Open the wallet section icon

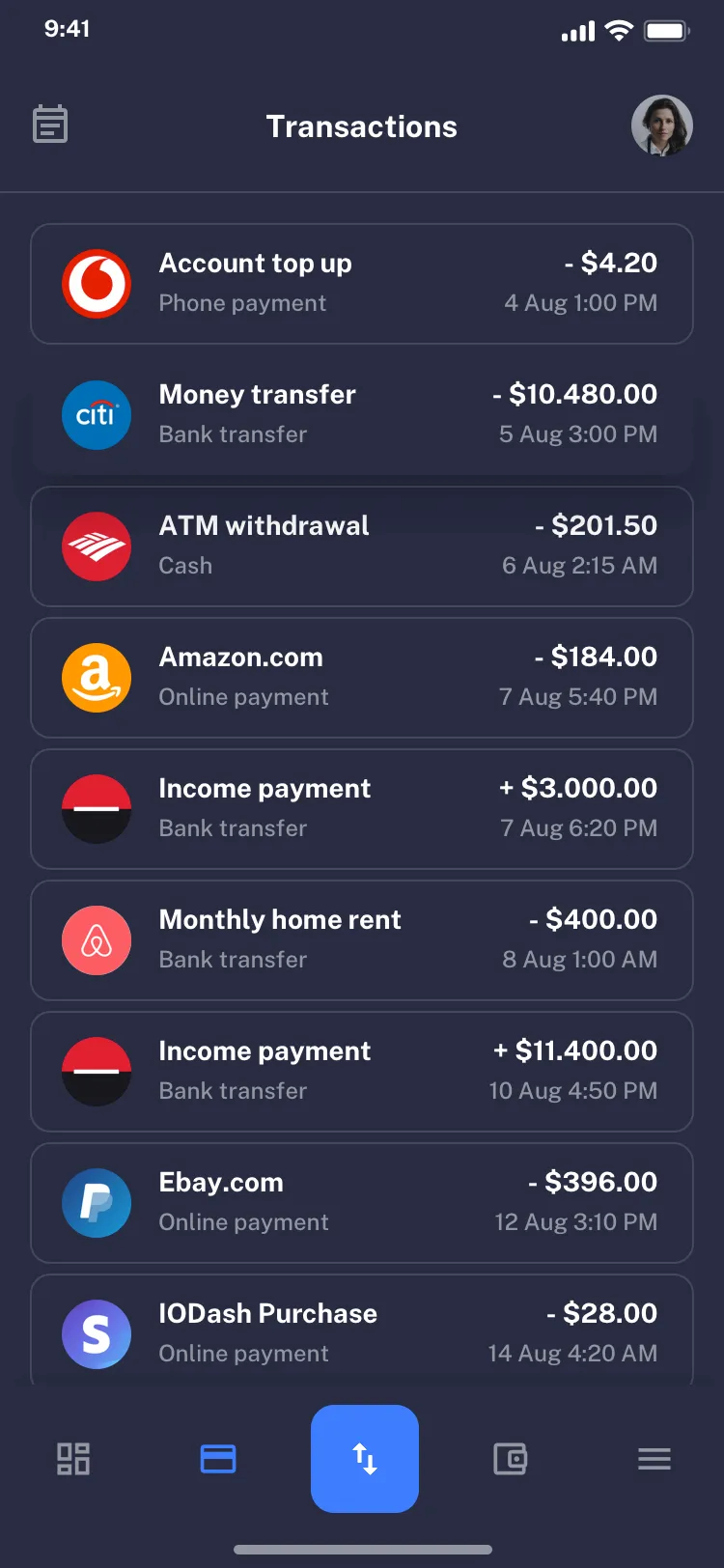pyautogui.click(x=511, y=1459)
